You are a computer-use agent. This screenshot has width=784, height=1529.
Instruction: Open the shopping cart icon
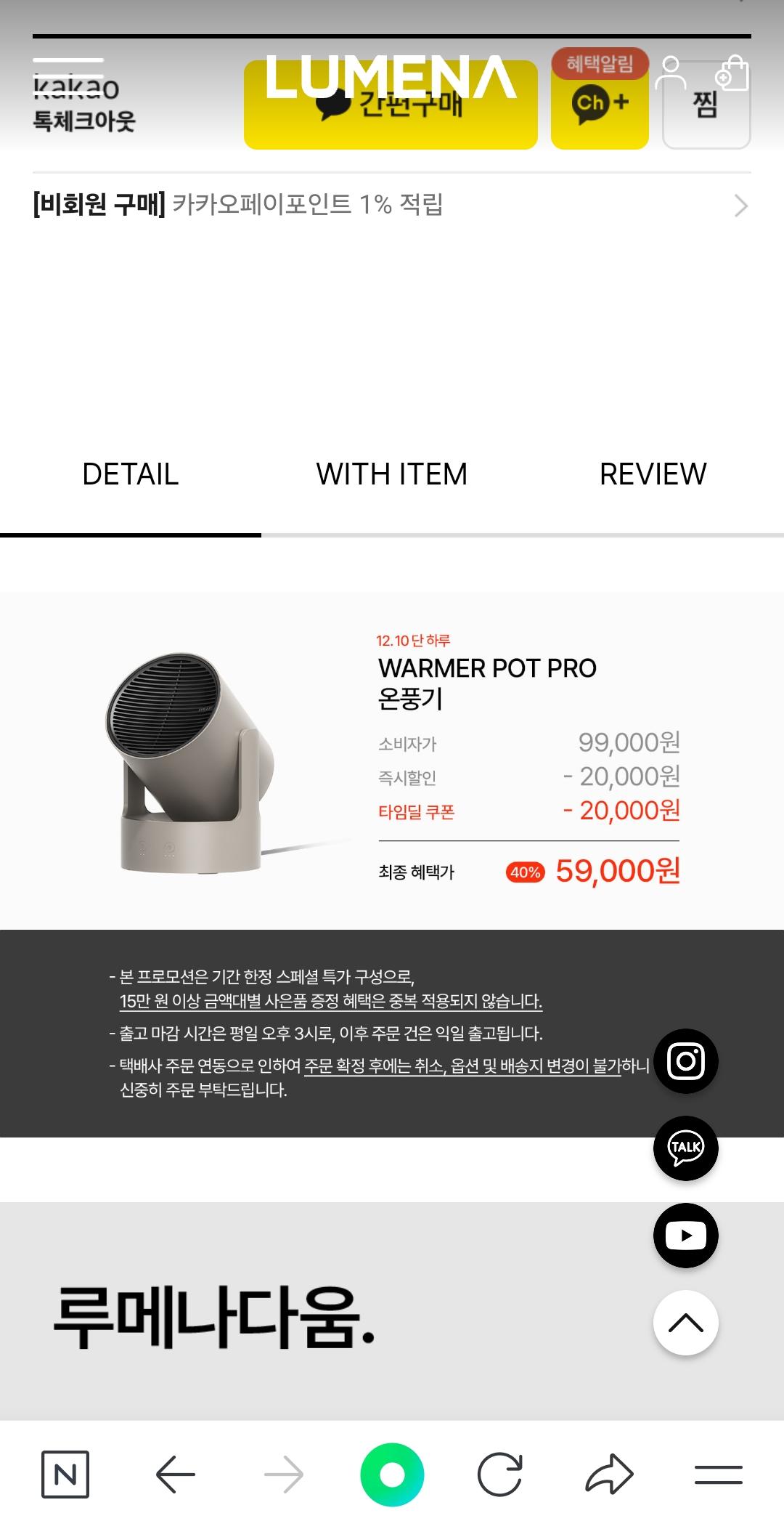click(x=732, y=73)
